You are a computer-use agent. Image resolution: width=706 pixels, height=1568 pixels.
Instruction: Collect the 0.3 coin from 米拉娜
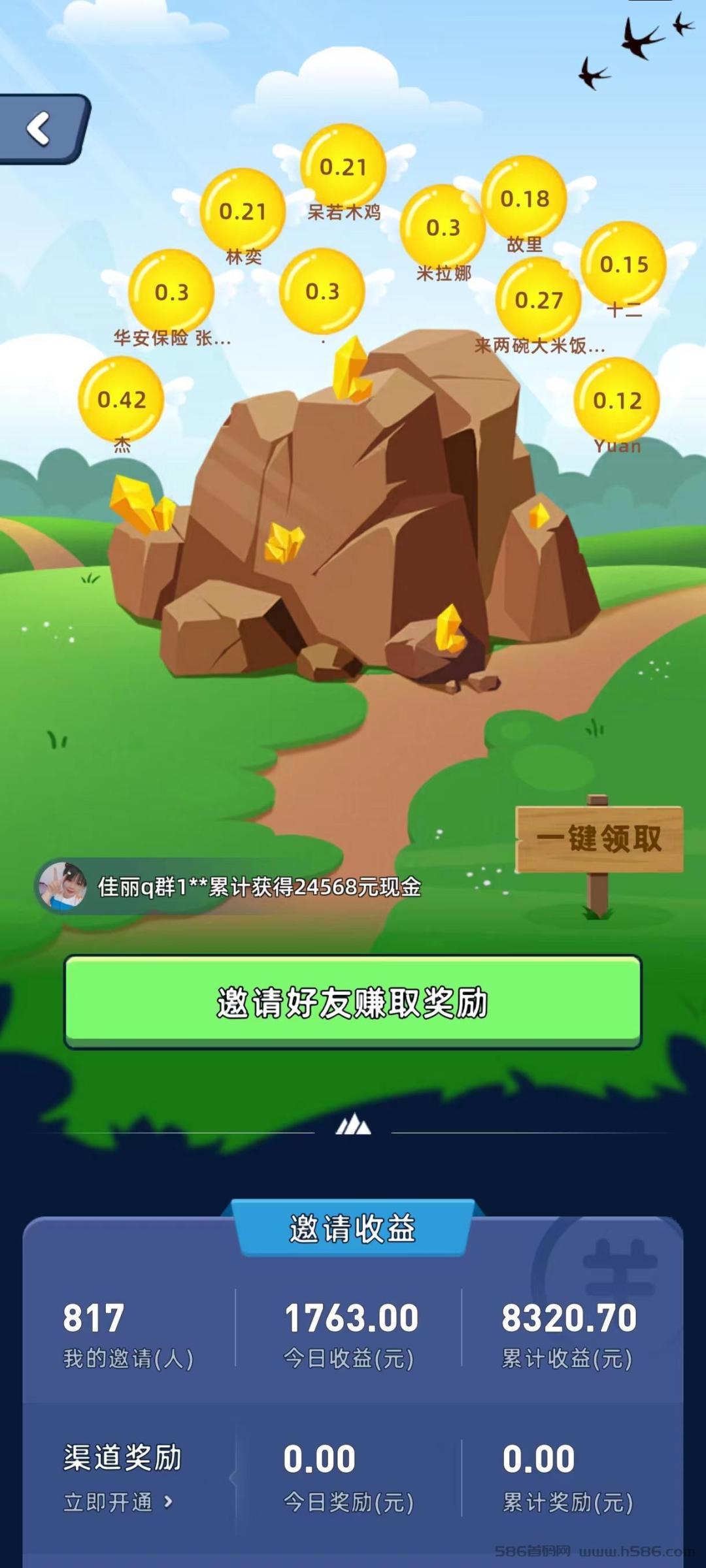click(443, 227)
